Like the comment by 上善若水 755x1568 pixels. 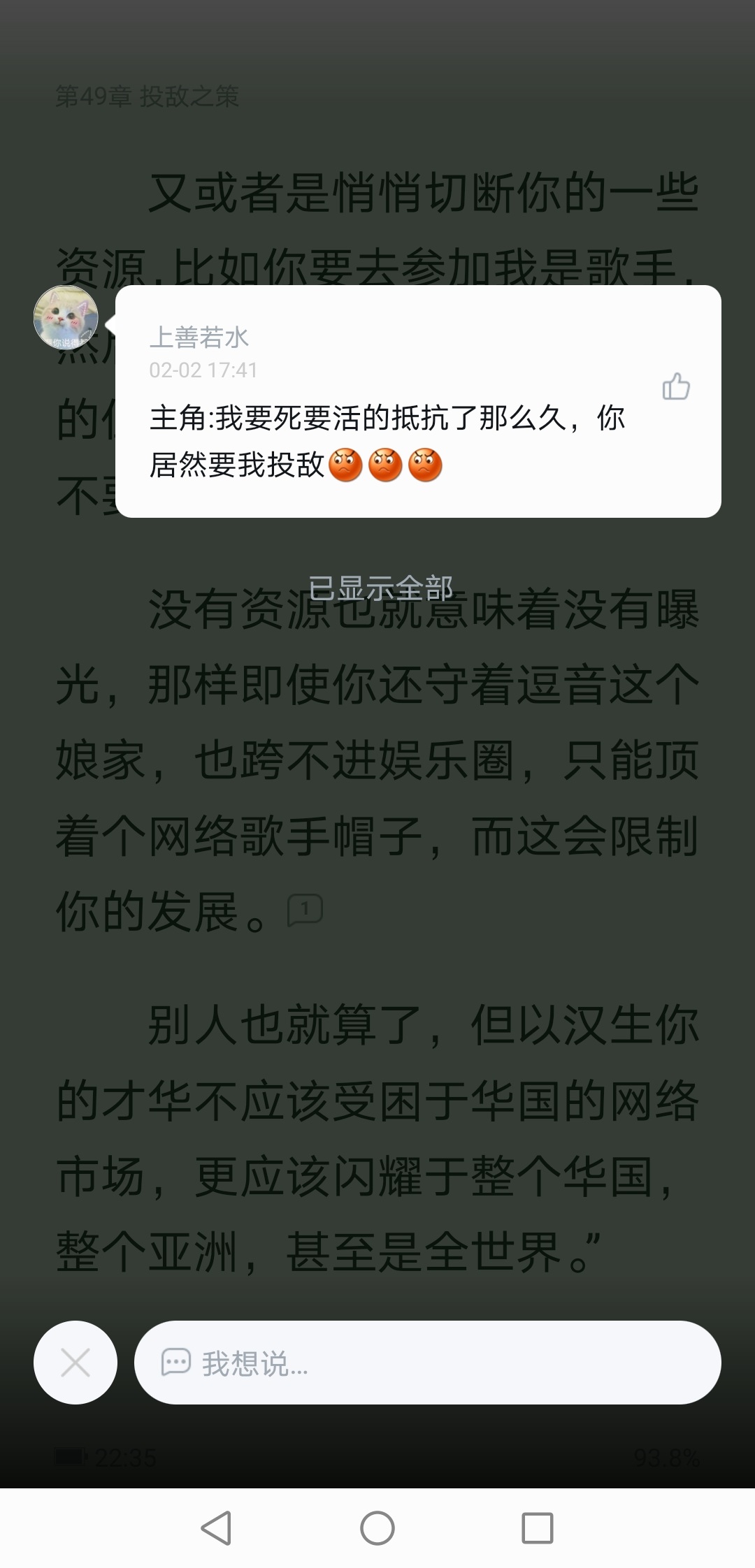click(676, 386)
